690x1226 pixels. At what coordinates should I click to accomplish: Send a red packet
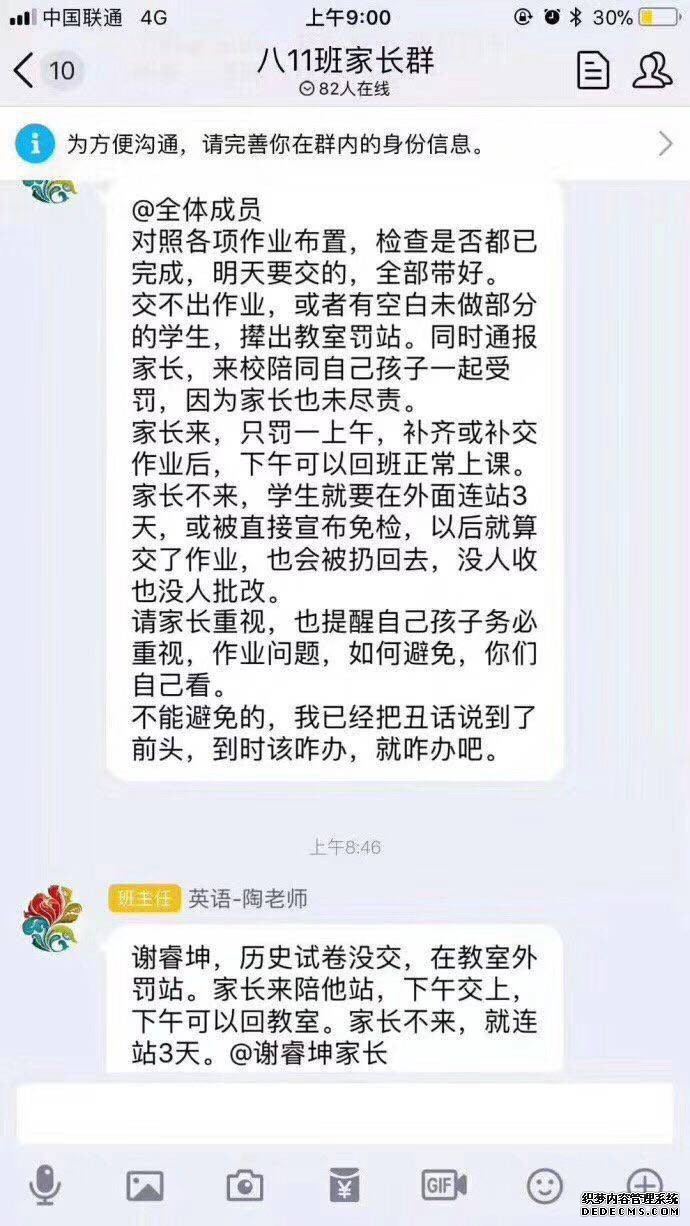(x=344, y=1186)
